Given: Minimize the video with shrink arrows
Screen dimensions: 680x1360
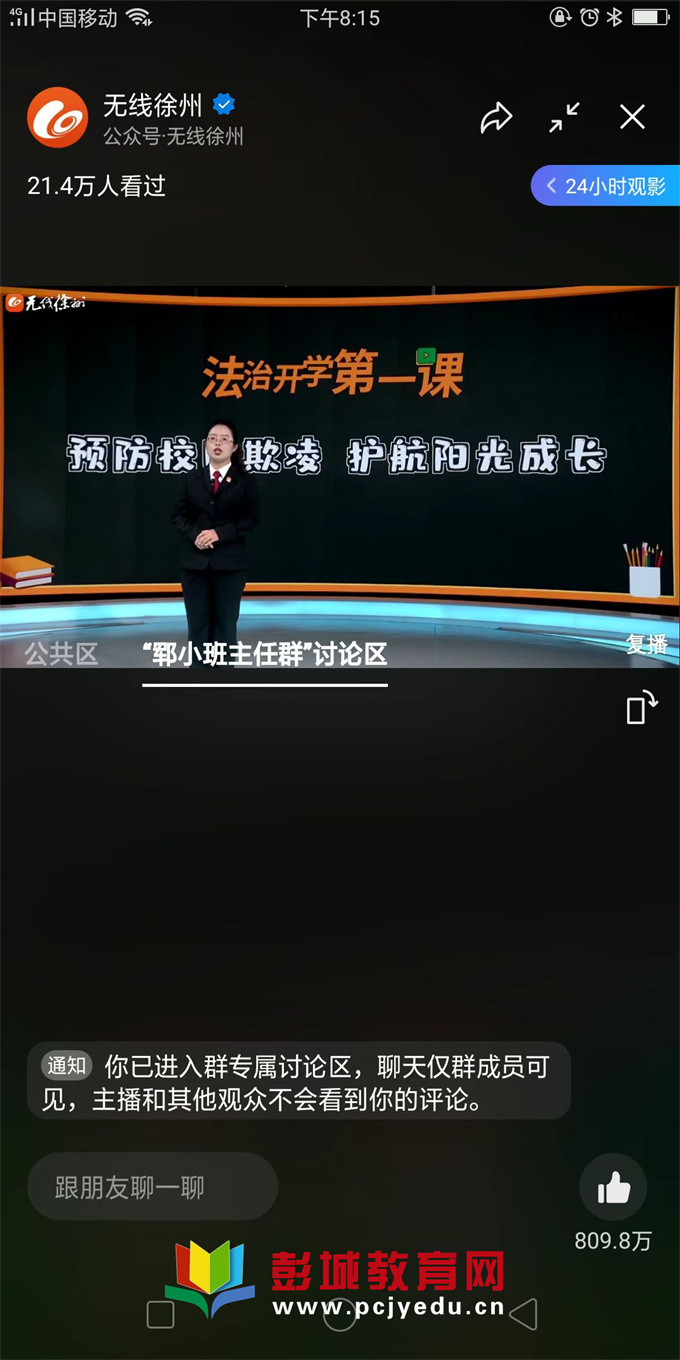Looking at the screenshot, I should (x=564, y=118).
